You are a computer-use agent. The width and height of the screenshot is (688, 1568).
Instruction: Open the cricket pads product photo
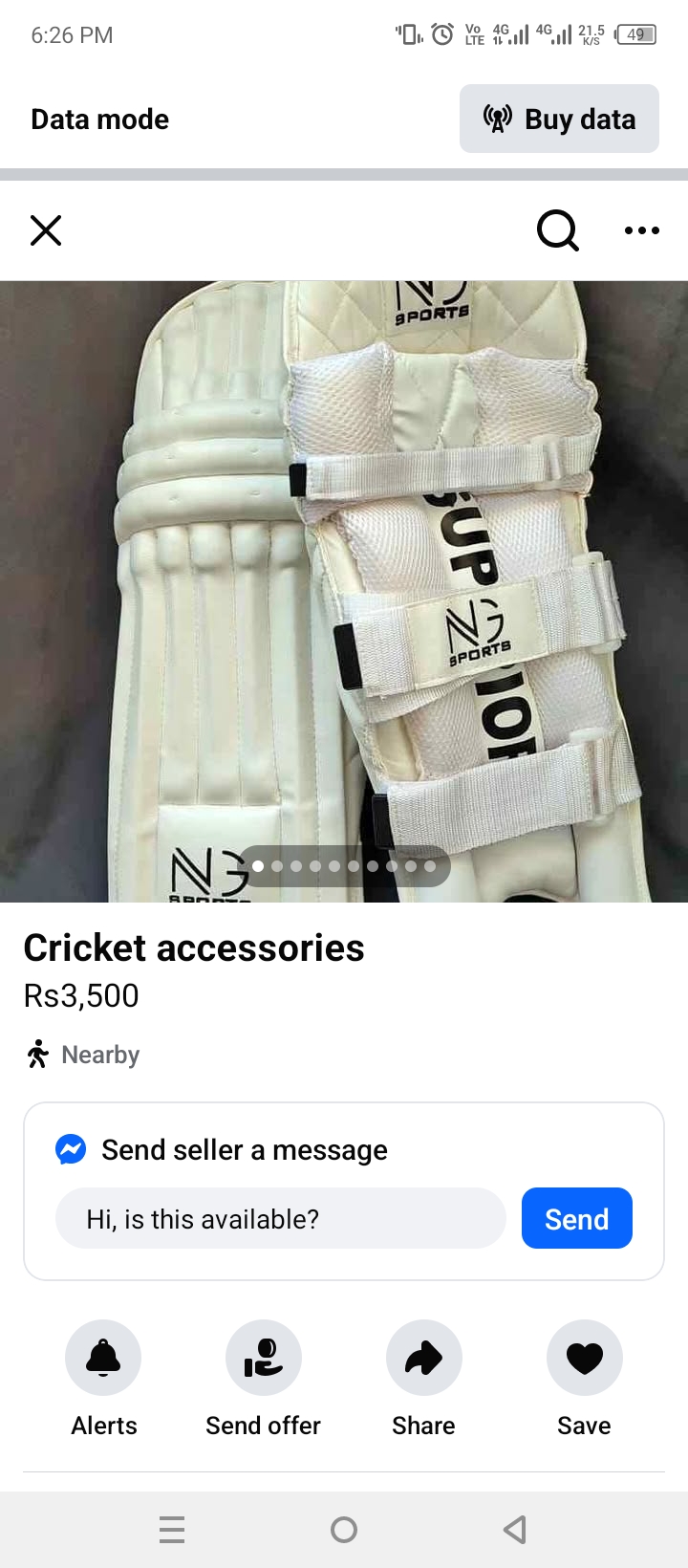tap(344, 591)
